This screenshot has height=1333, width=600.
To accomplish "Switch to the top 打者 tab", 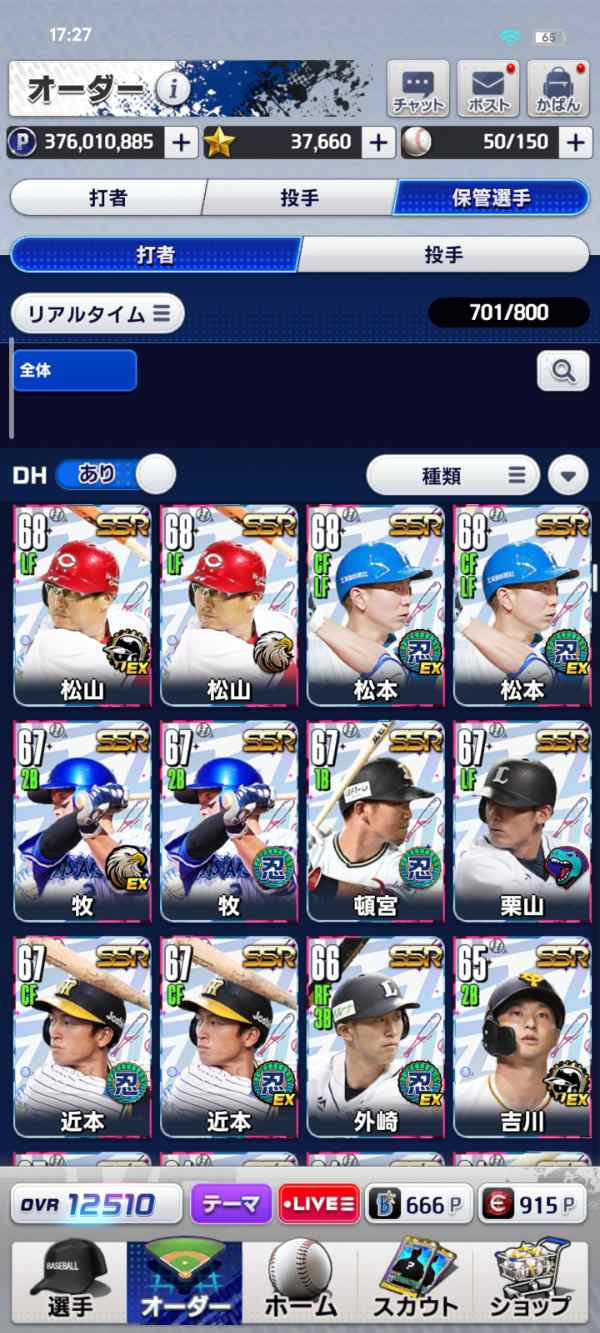I will click(x=107, y=198).
